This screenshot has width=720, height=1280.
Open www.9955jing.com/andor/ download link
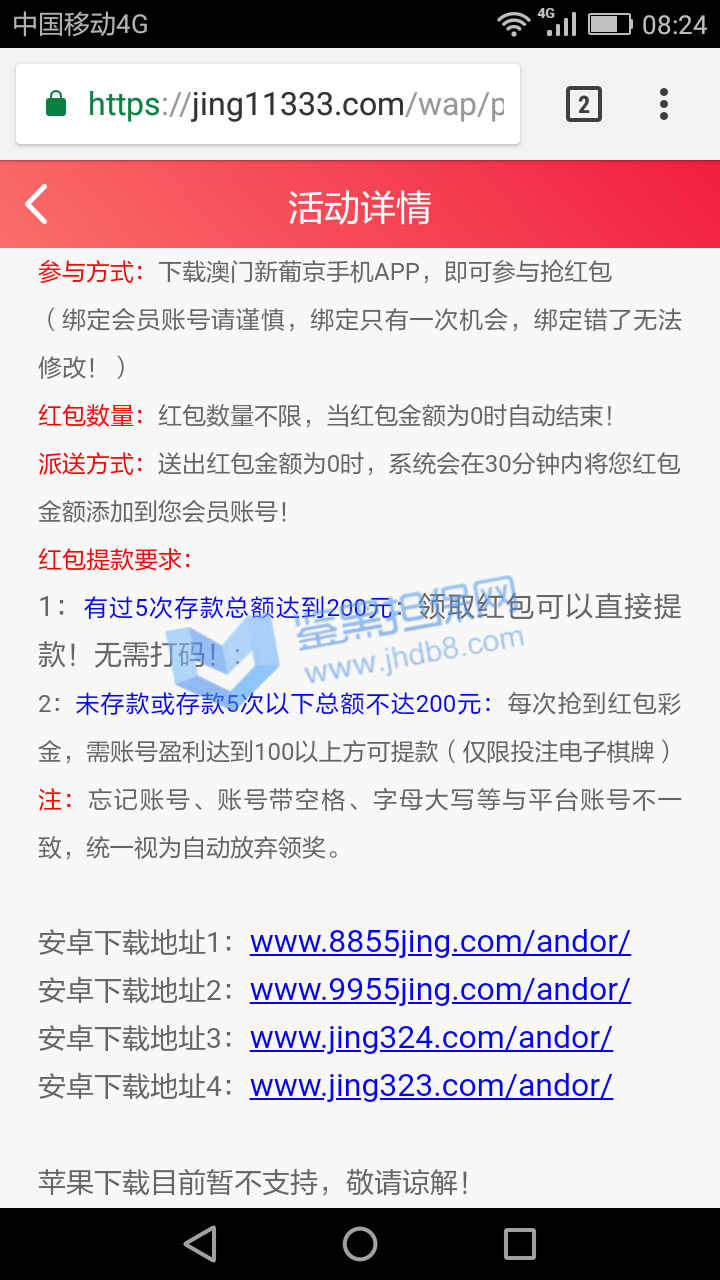[x=440, y=990]
